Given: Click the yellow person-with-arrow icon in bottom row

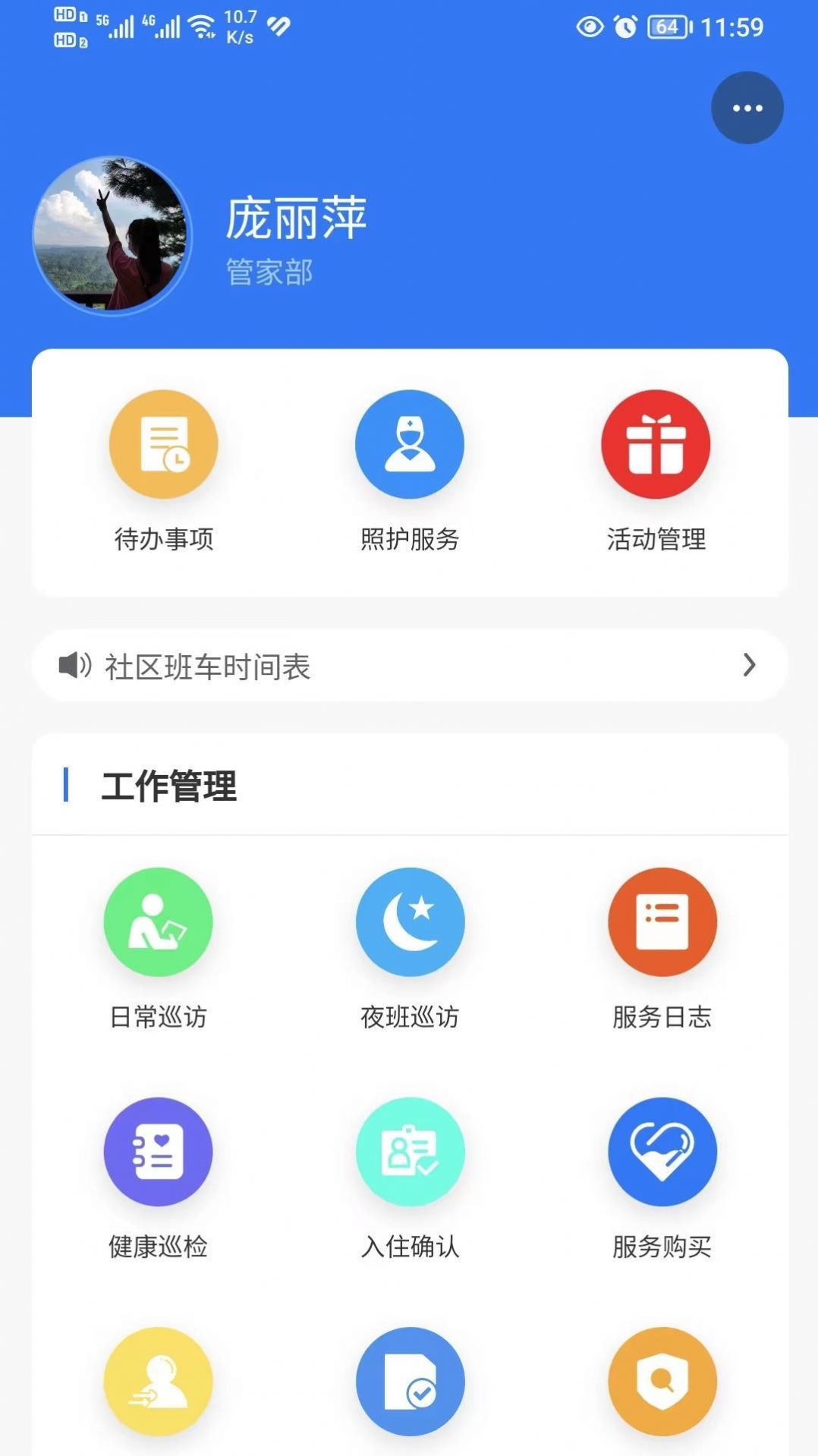Looking at the screenshot, I should (157, 1382).
